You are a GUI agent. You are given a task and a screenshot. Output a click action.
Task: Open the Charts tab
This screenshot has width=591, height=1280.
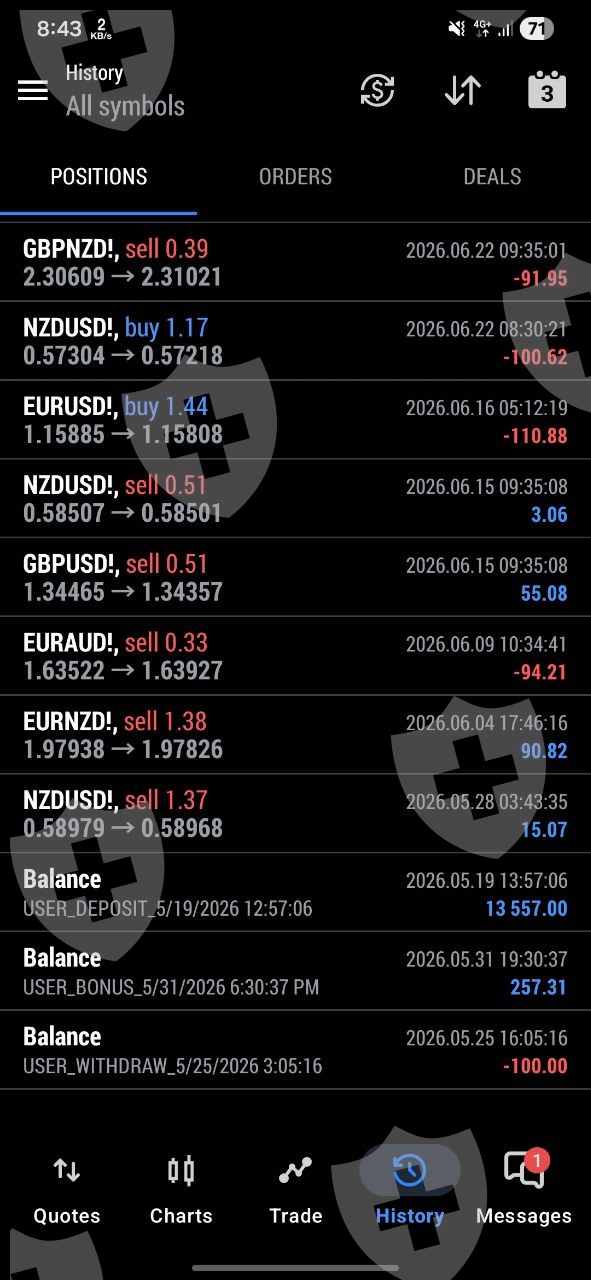coord(181,1190)
